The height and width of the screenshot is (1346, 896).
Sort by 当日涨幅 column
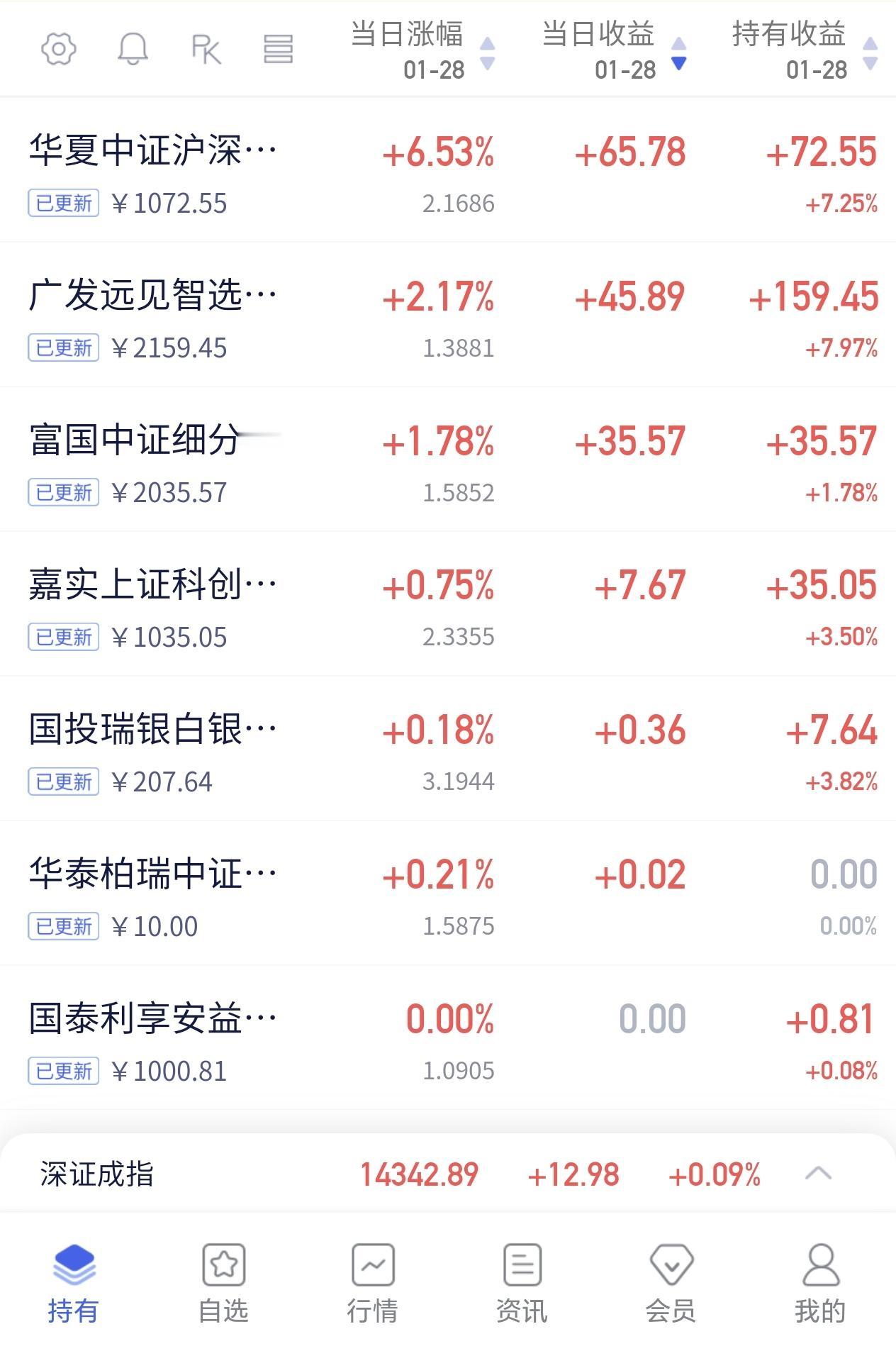coord(422,50)
